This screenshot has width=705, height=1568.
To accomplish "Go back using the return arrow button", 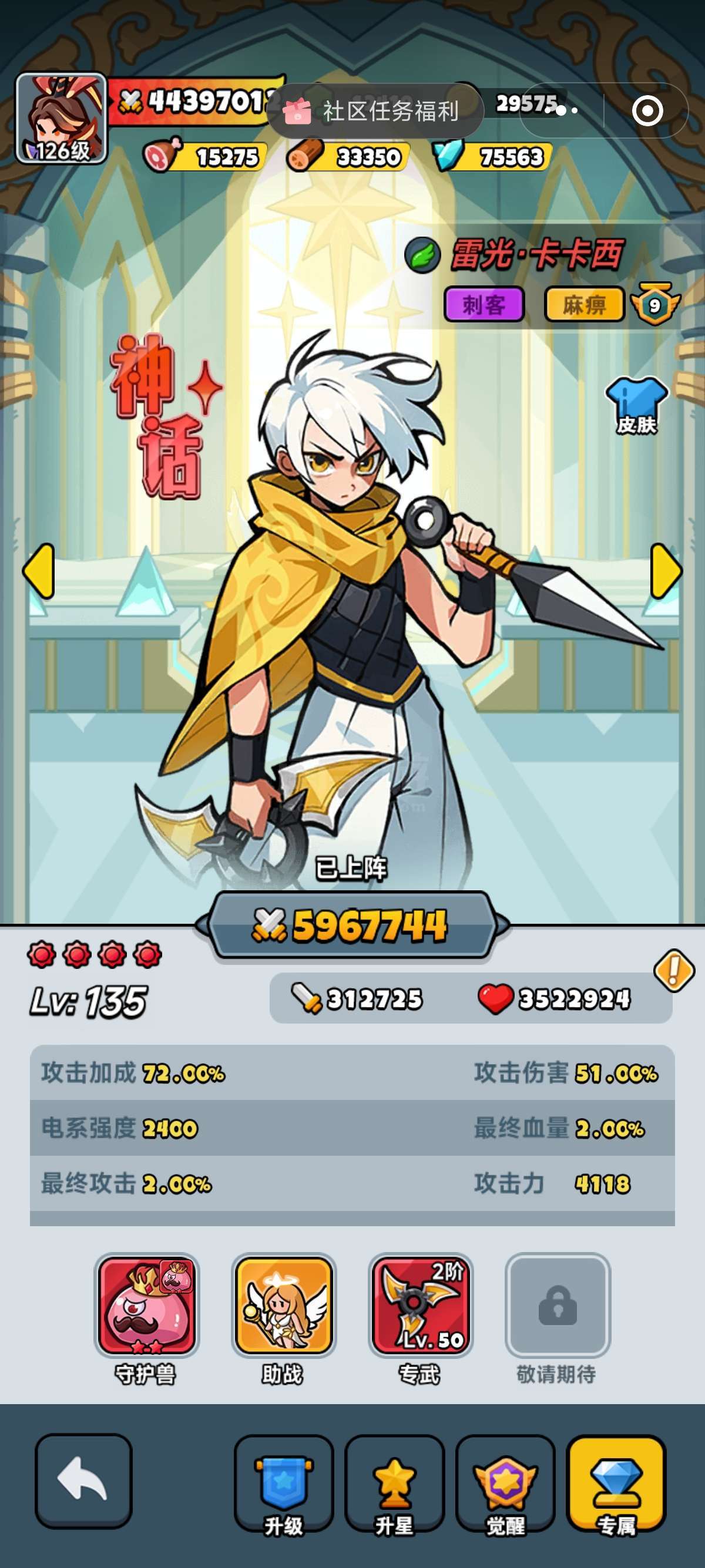I will pos(83,1480).
